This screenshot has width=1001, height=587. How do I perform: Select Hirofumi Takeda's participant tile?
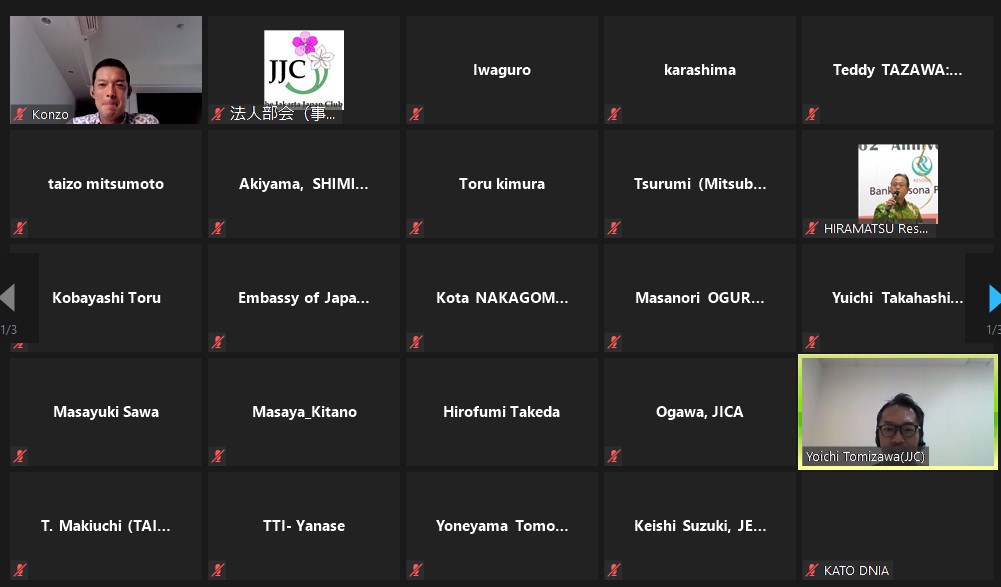pyautogui.click(x=502, y=412)
